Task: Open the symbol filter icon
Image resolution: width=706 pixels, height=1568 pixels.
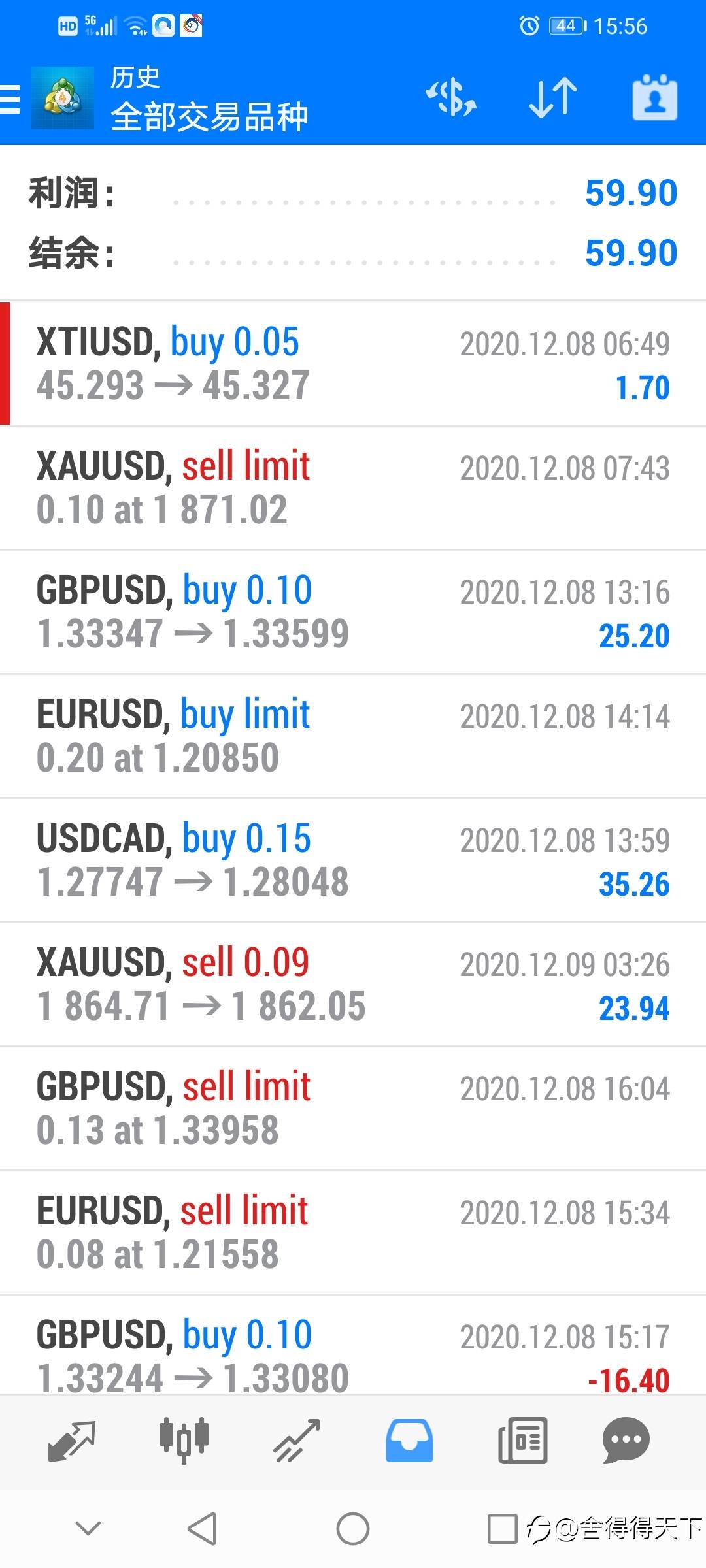Action: click(451, 98)
